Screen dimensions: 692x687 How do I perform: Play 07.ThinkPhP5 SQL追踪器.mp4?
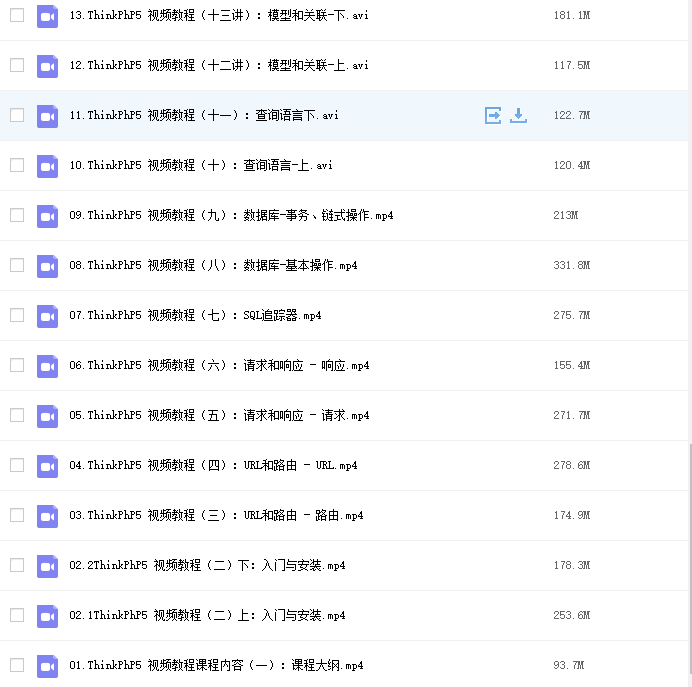195,315
